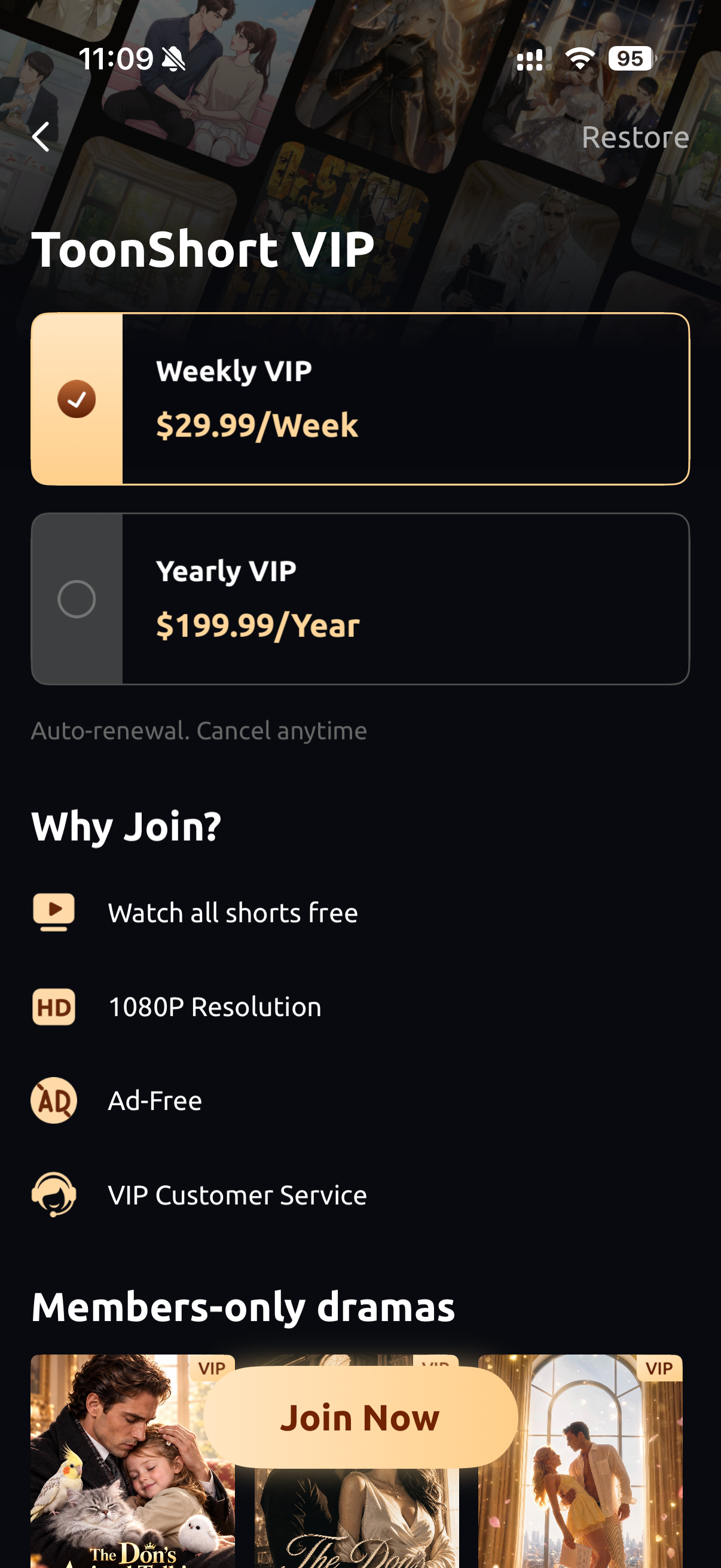Hit the Join Now button
Screen dimensions: 721x1568
click(x=360, y=1417)
